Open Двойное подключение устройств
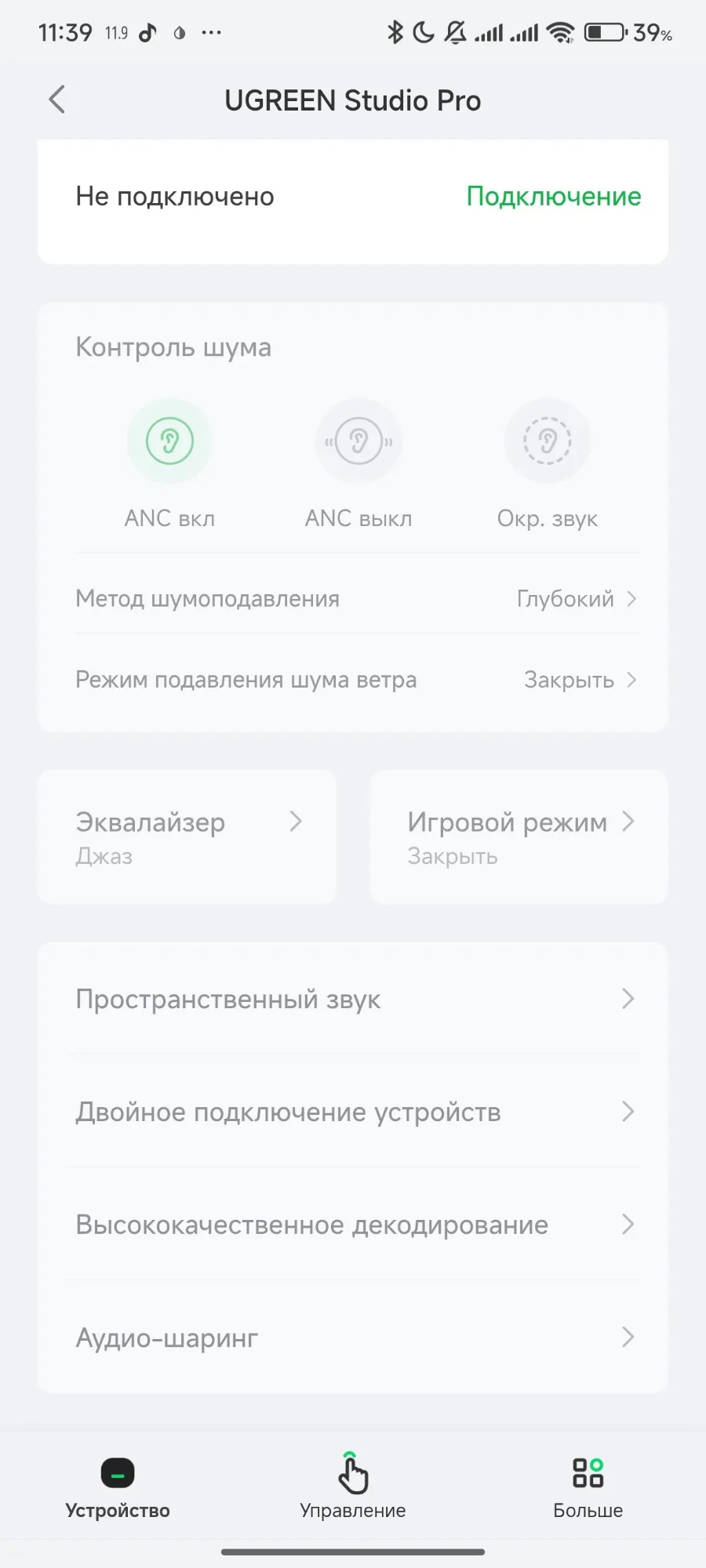 [x=353, y=1112]
